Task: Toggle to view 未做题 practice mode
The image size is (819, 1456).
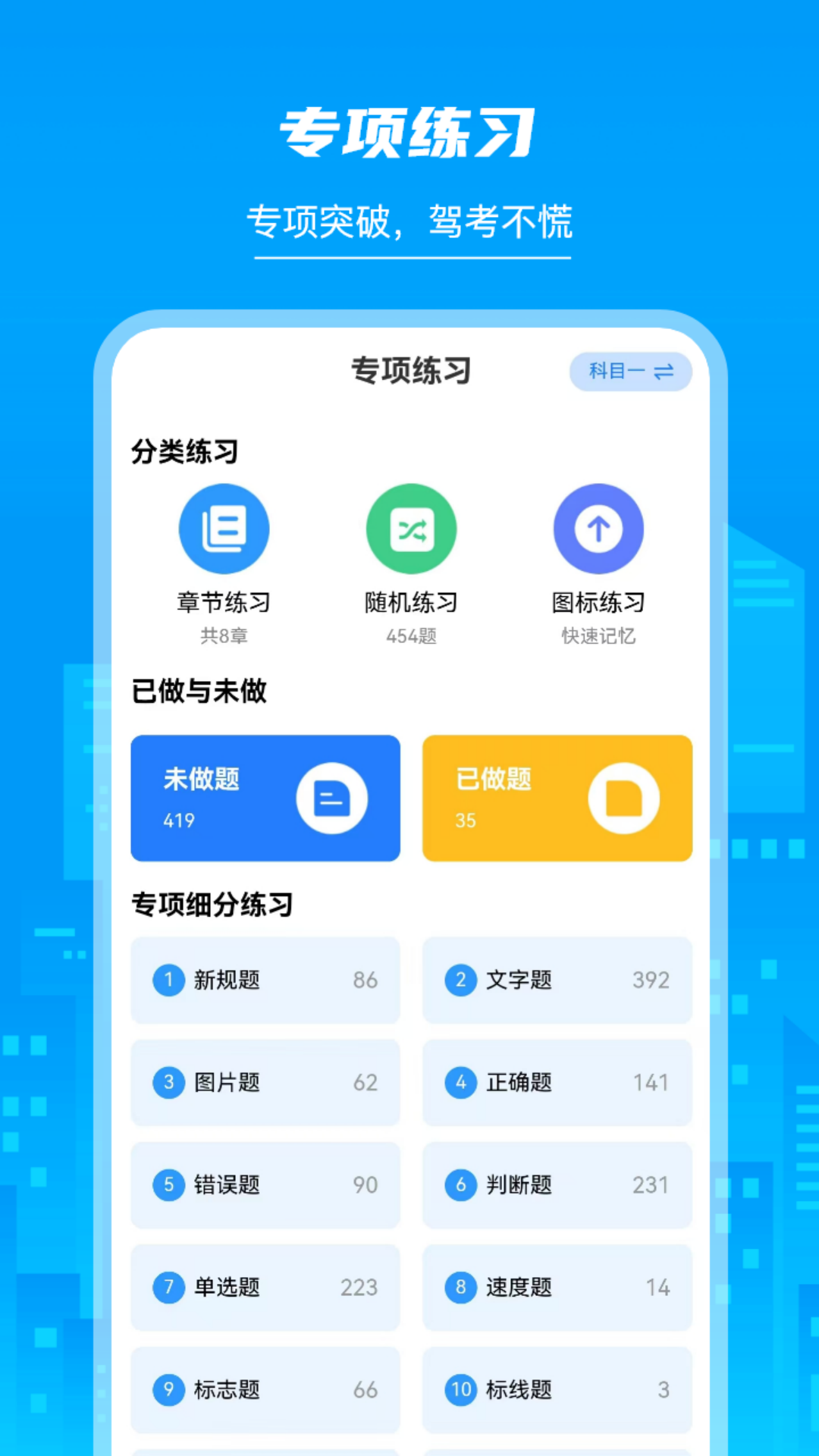Action: 265,798
